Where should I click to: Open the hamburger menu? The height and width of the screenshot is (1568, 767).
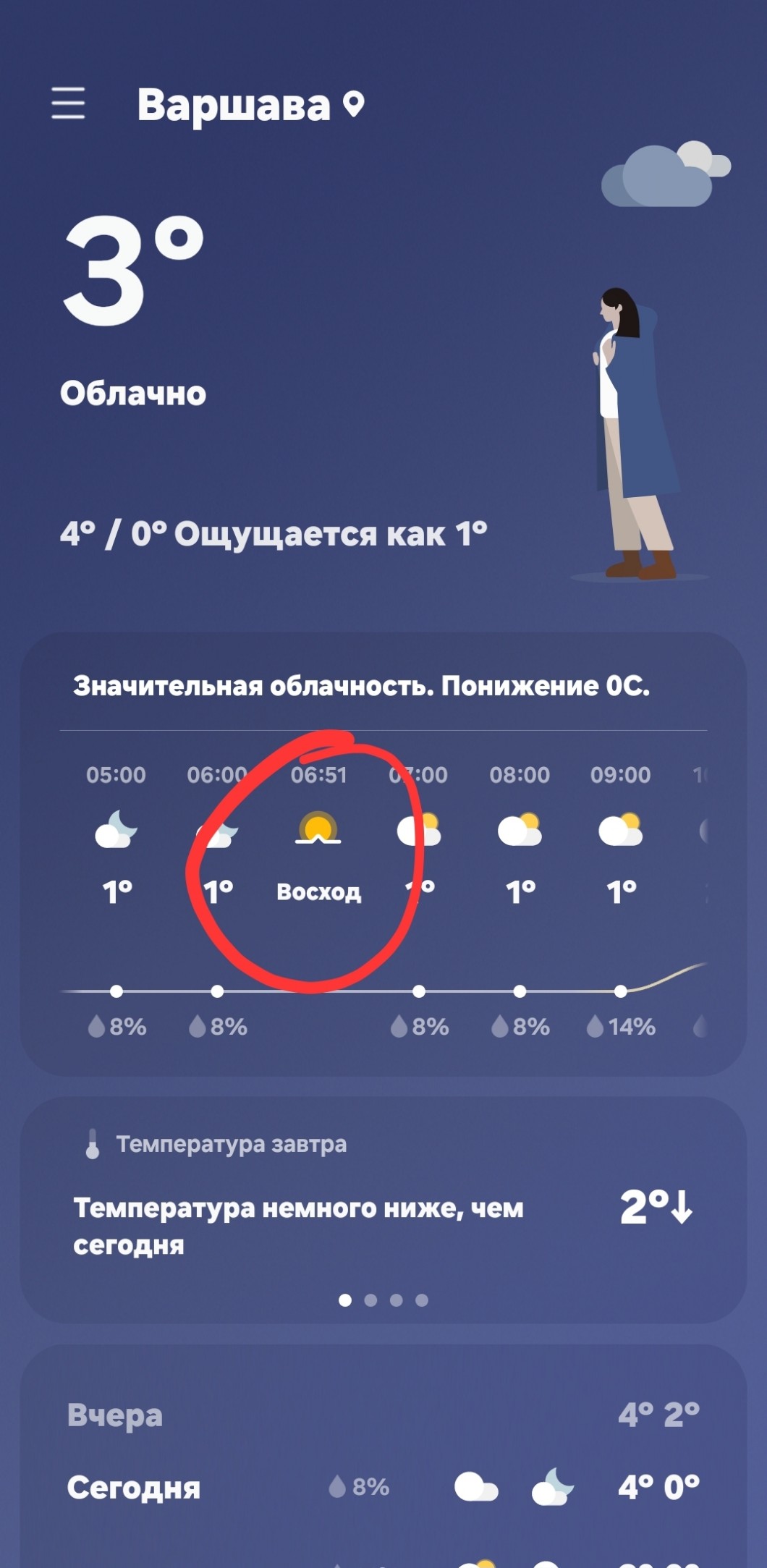tap(68, 103)
